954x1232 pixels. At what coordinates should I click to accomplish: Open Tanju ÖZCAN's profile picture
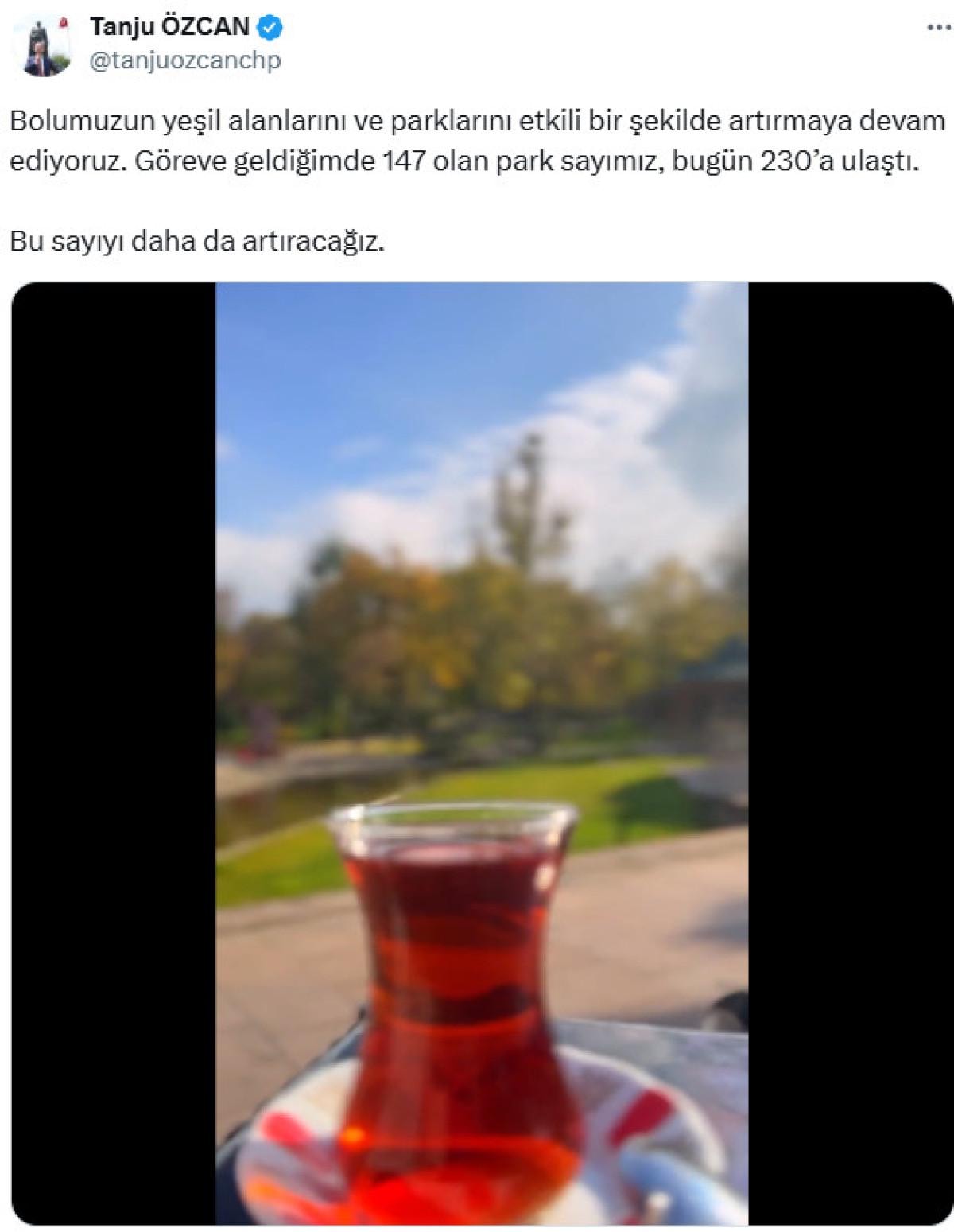pyautogui.click(x=41, y=45)
